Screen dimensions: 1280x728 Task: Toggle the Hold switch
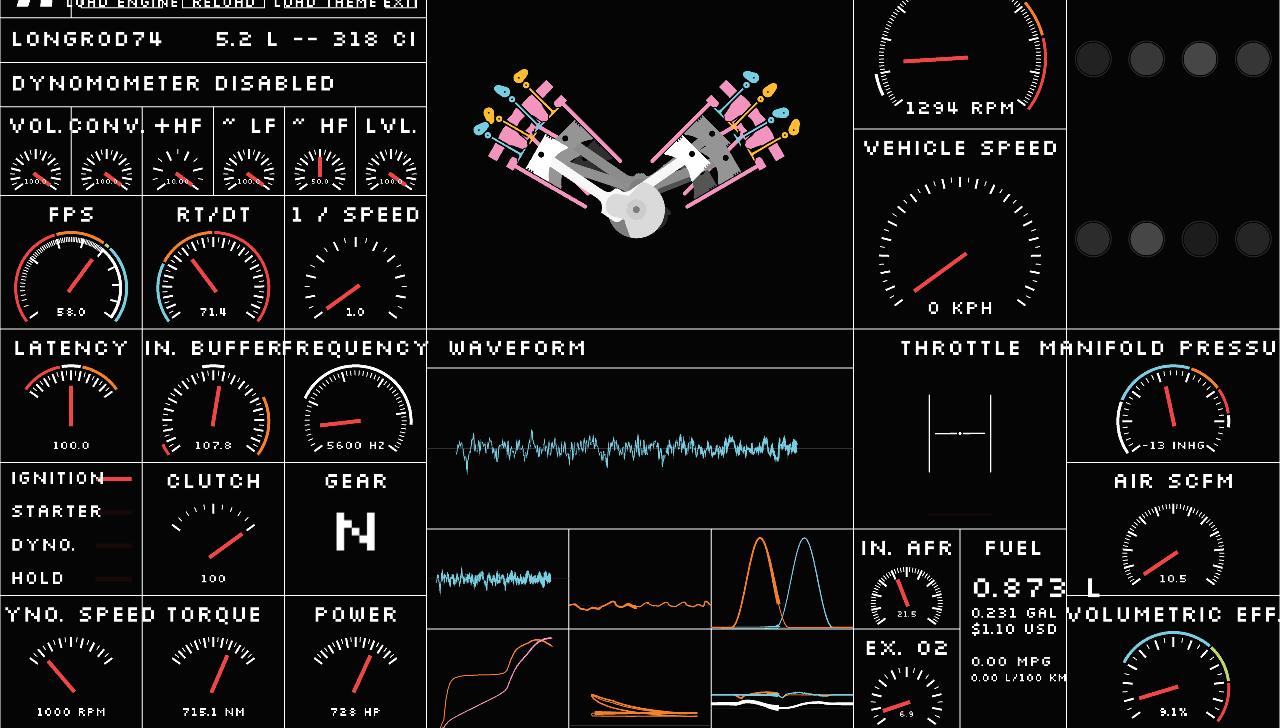(x=116, y=578)
